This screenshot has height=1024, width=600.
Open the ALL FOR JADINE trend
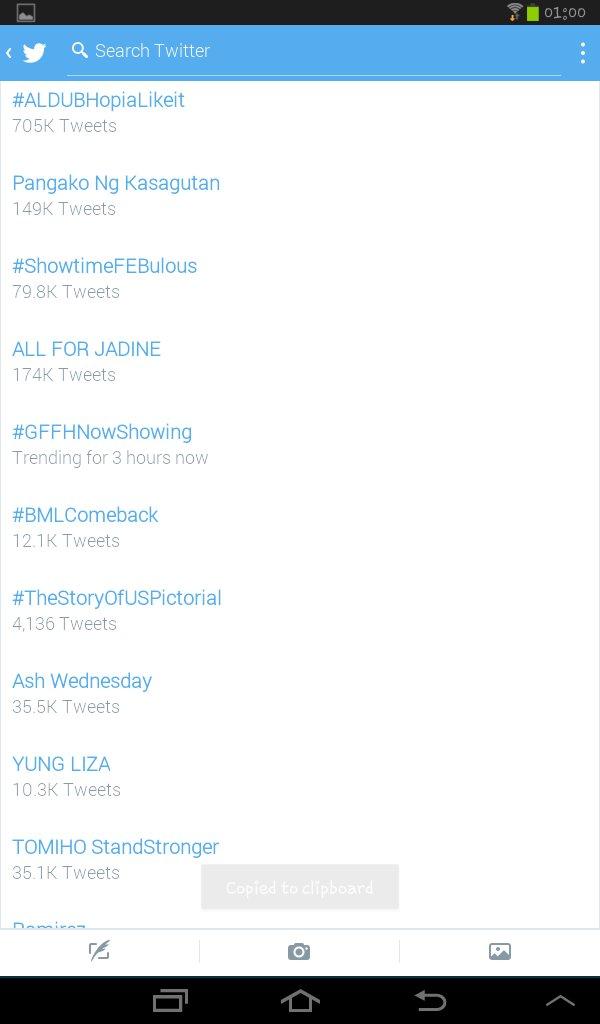click(x=86, y=349)
